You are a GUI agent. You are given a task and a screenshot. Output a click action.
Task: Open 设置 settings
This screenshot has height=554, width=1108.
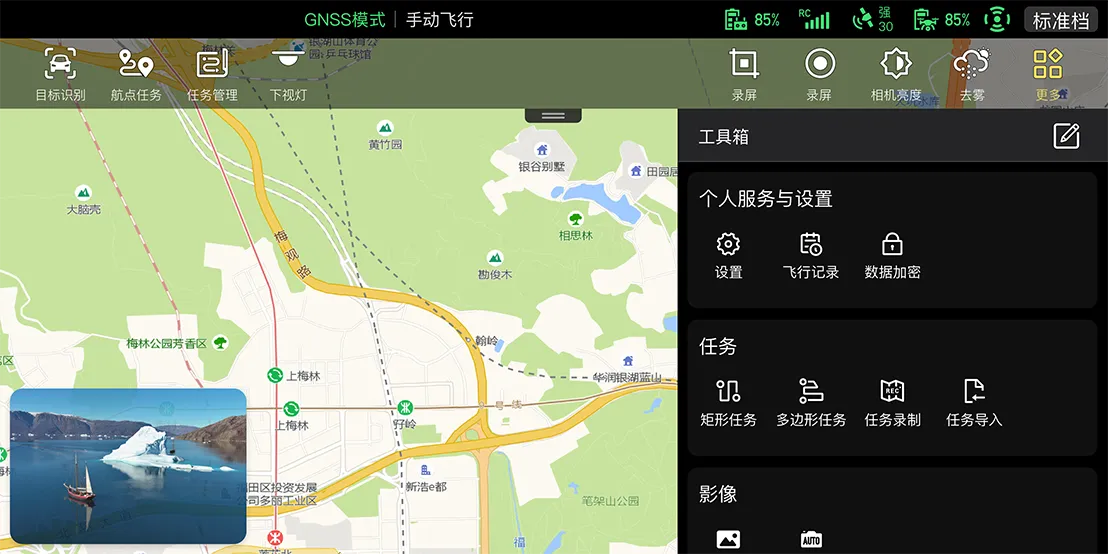pos(728,255)
